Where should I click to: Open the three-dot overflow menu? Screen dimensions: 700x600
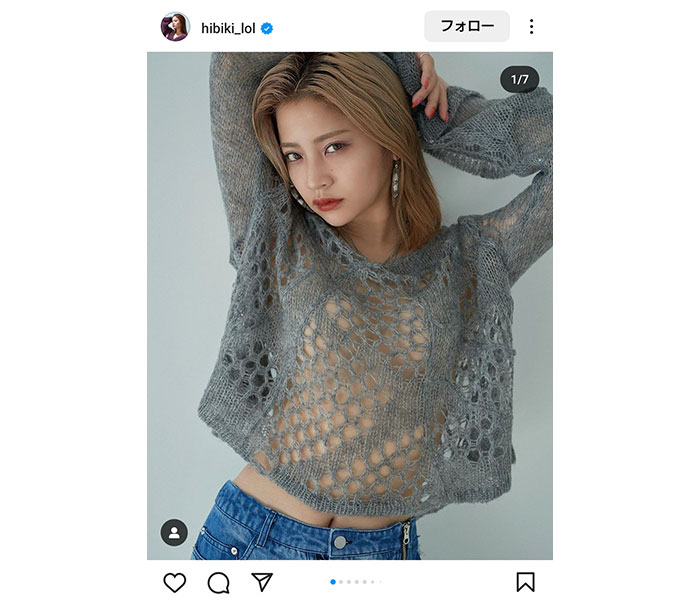click(532, 27)
